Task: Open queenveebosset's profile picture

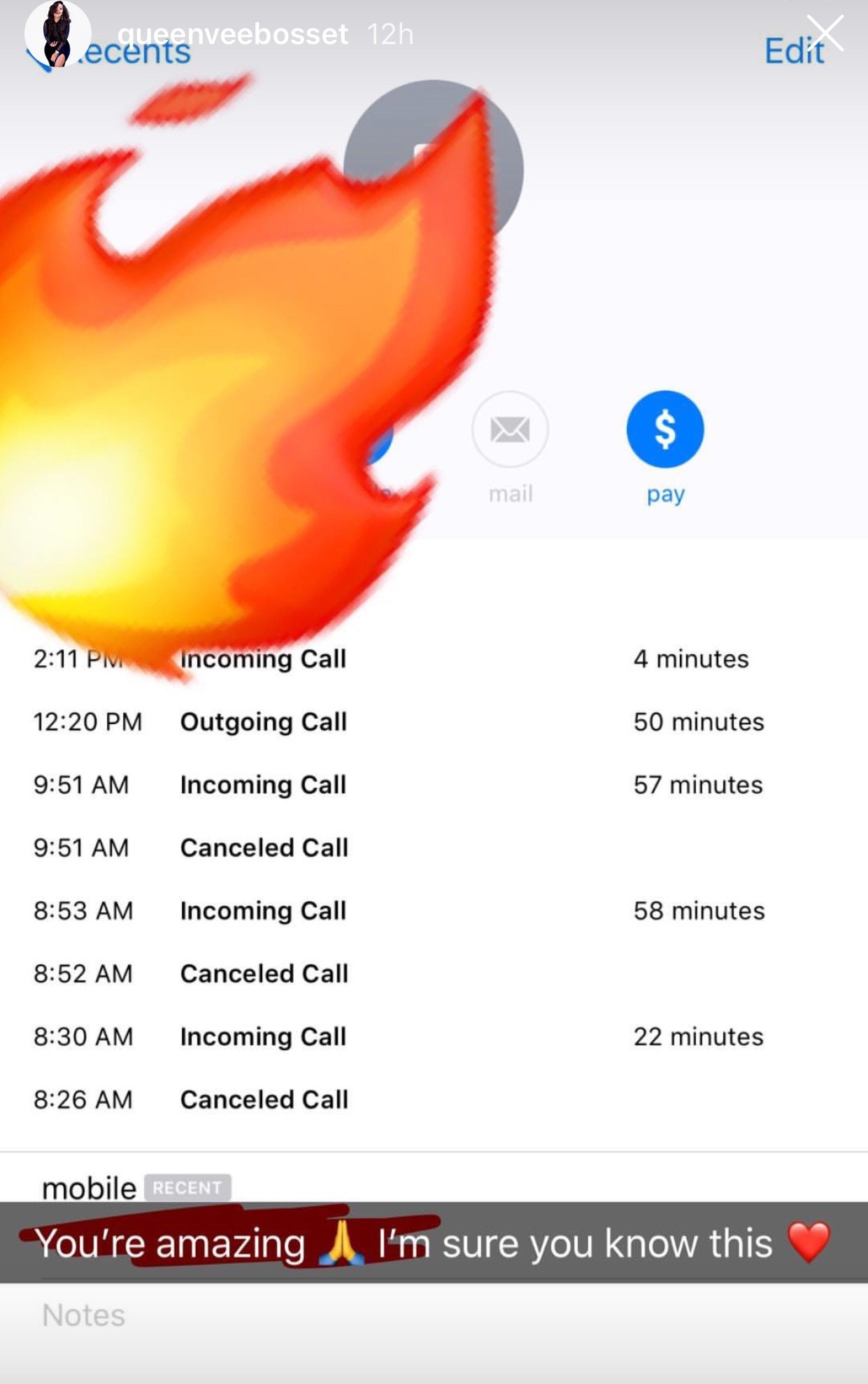Action: click(58, 34)
